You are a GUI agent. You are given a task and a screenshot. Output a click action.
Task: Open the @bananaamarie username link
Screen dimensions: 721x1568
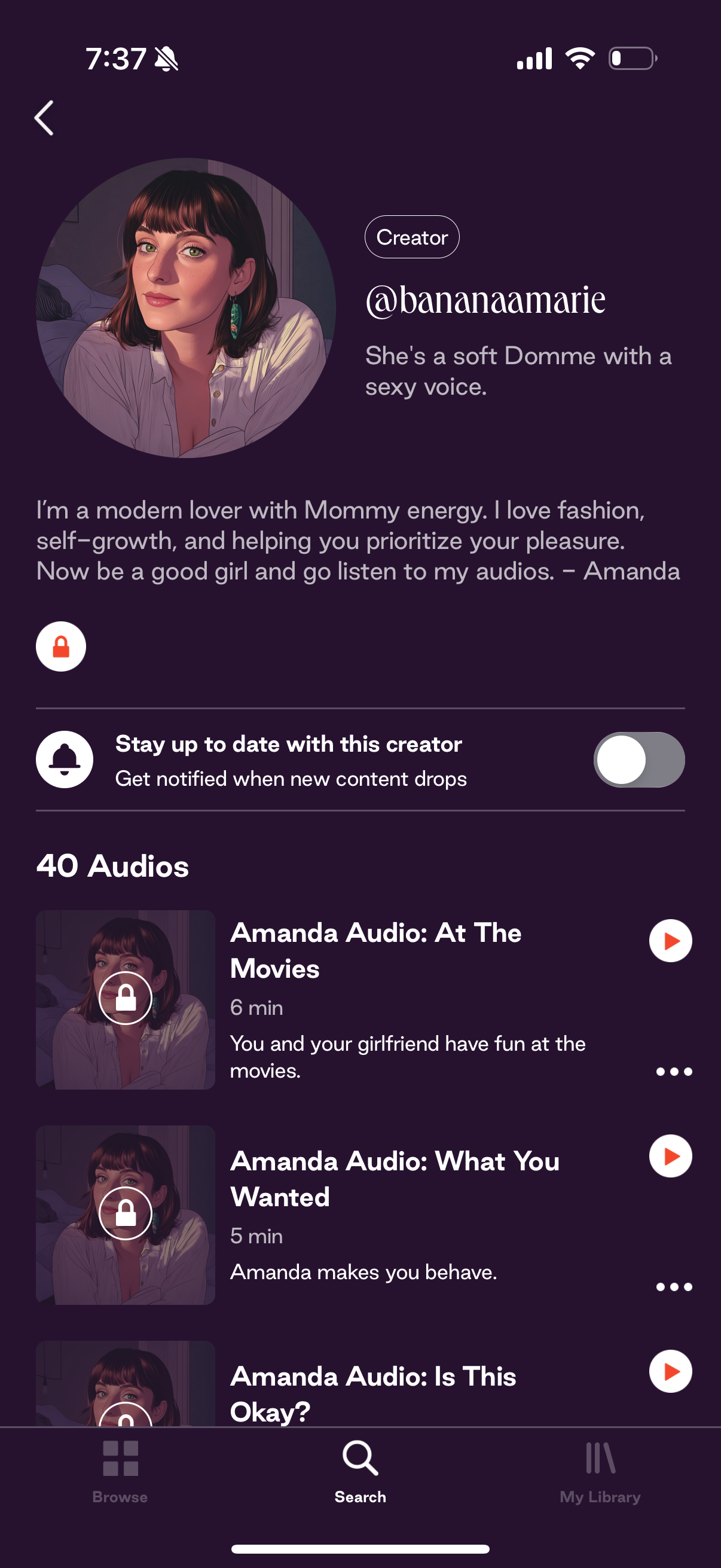point(485,299)
